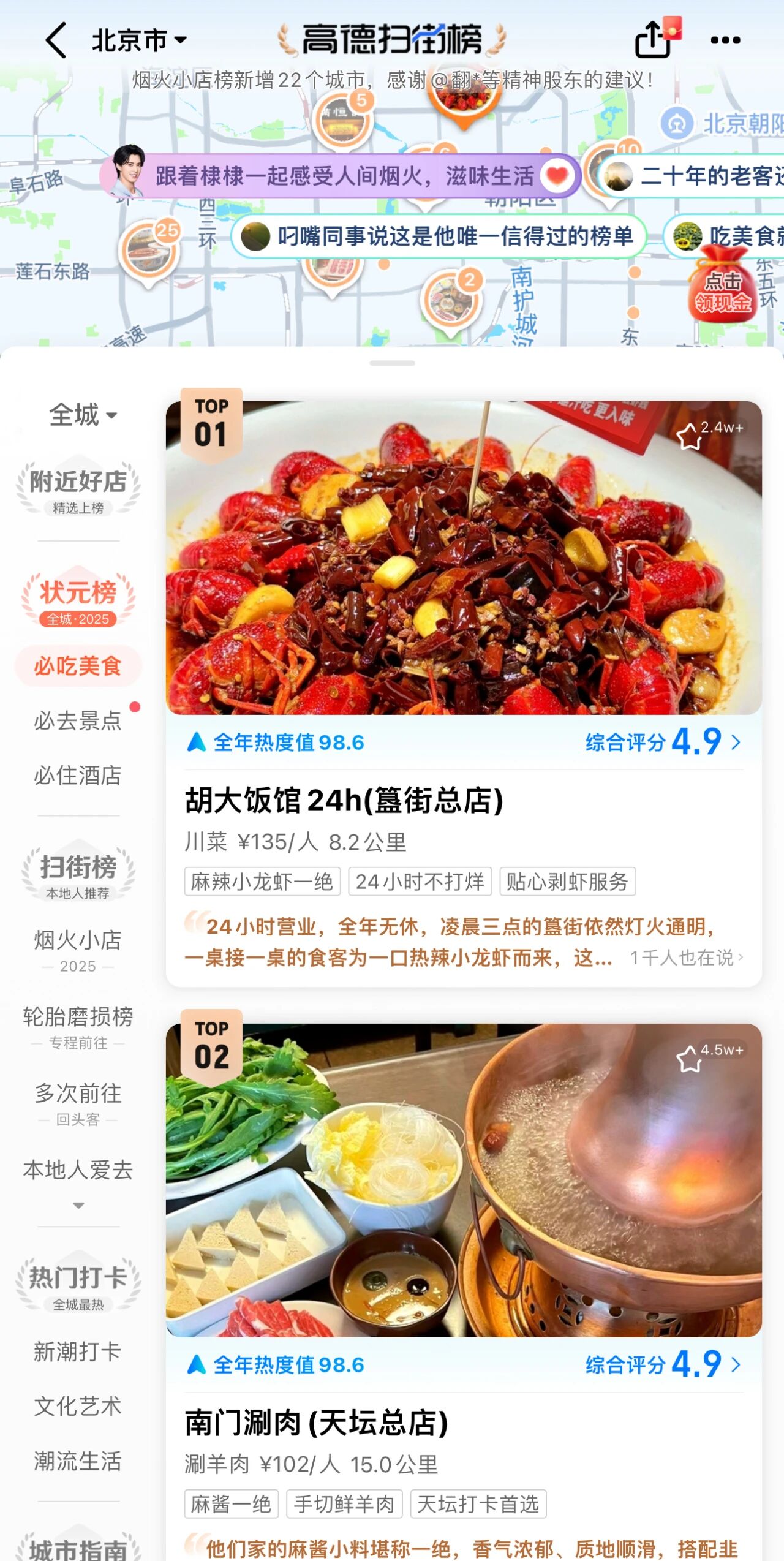Select the 潮流生活 category
Viewport: 784px width, 1561px height.
click(x=78, y=1461)
